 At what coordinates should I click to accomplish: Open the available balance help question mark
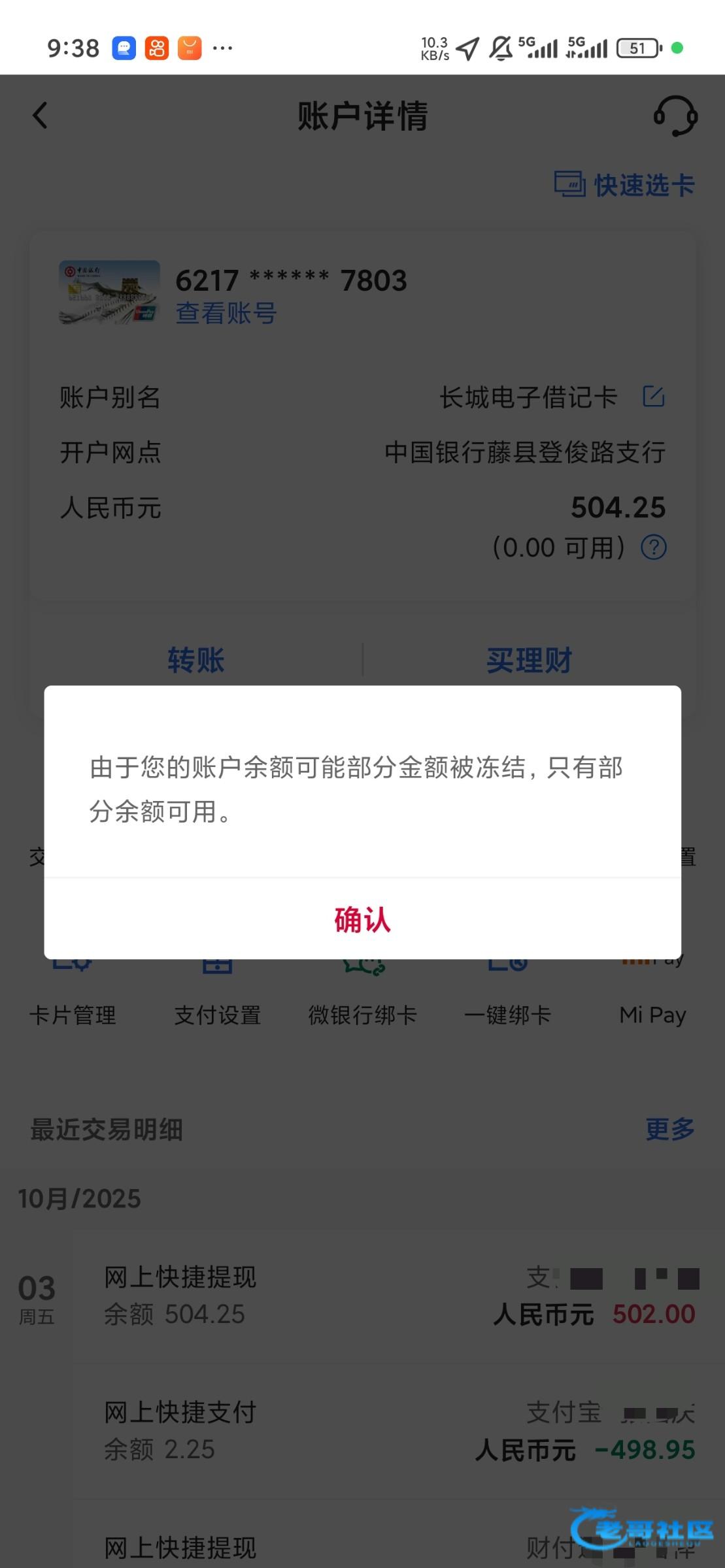pyautogui.click(x=654, y=547)
